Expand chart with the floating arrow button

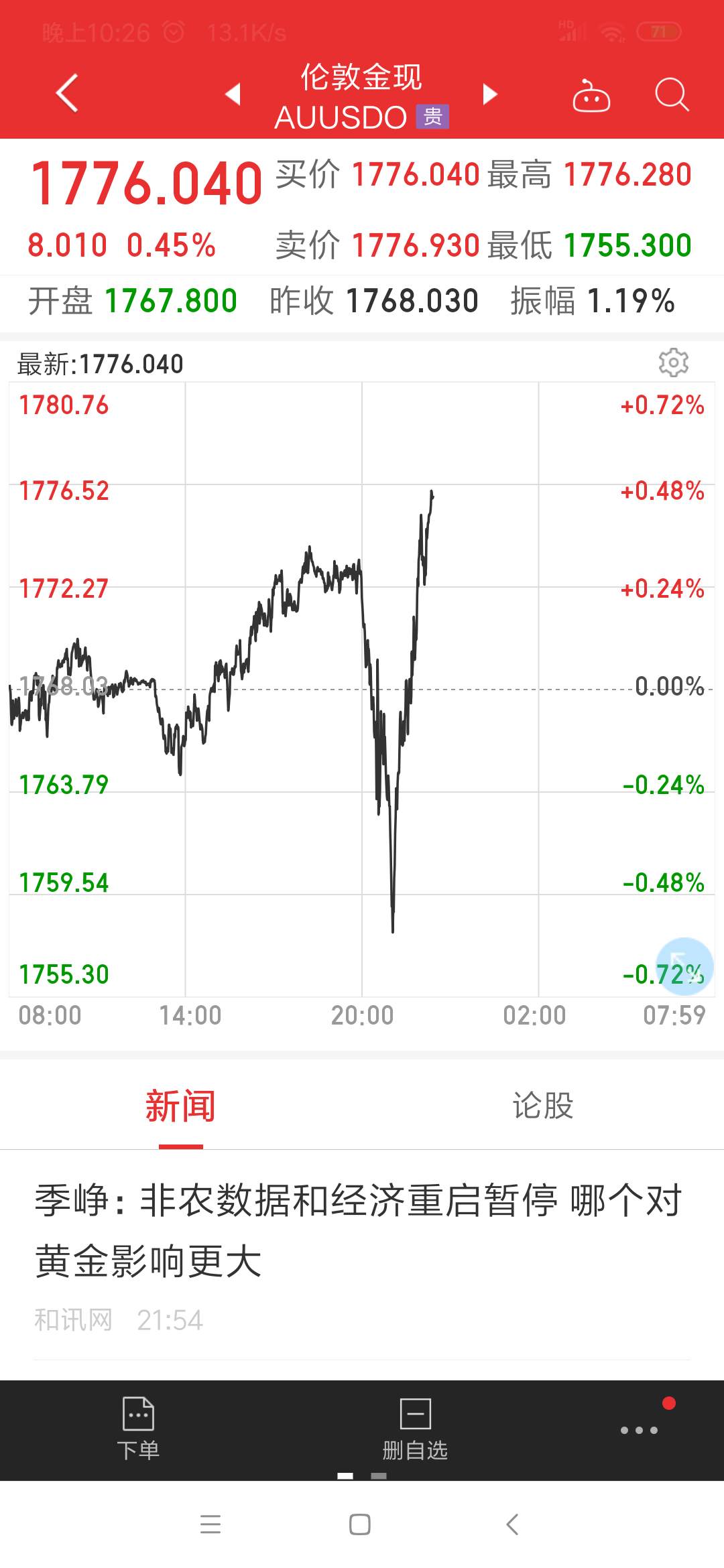point(684,966)
